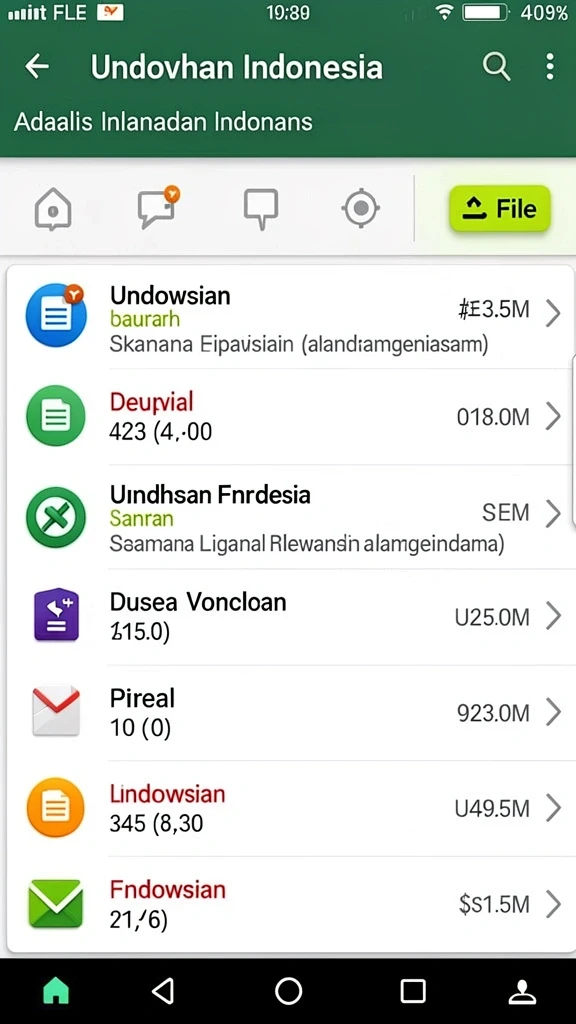Tap the system back triangle

coord(163,991)
